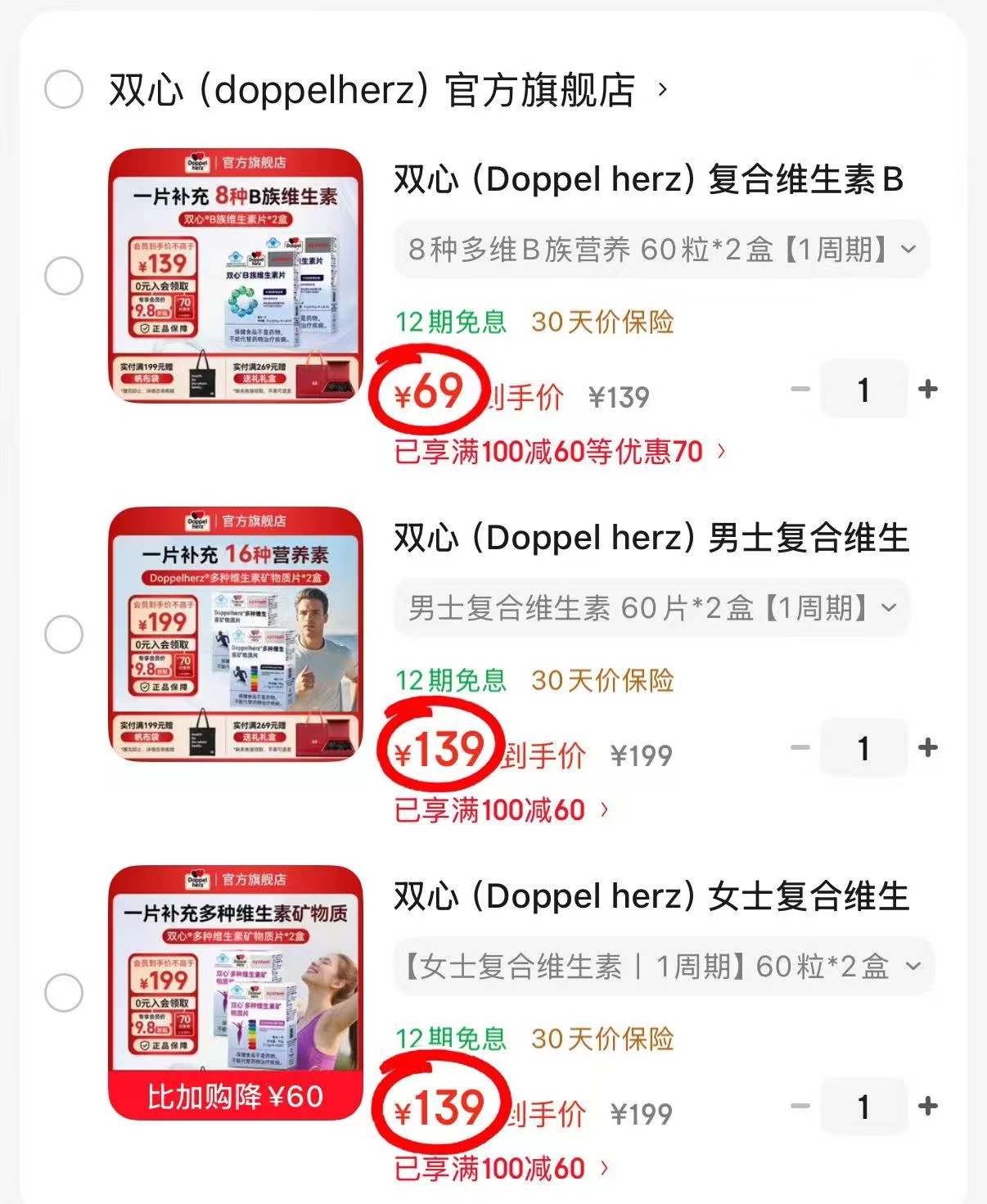The image size is (987, 1204).
Task: View 已享满100减60 details for 男士复合维生素
Action: point(502,809)
